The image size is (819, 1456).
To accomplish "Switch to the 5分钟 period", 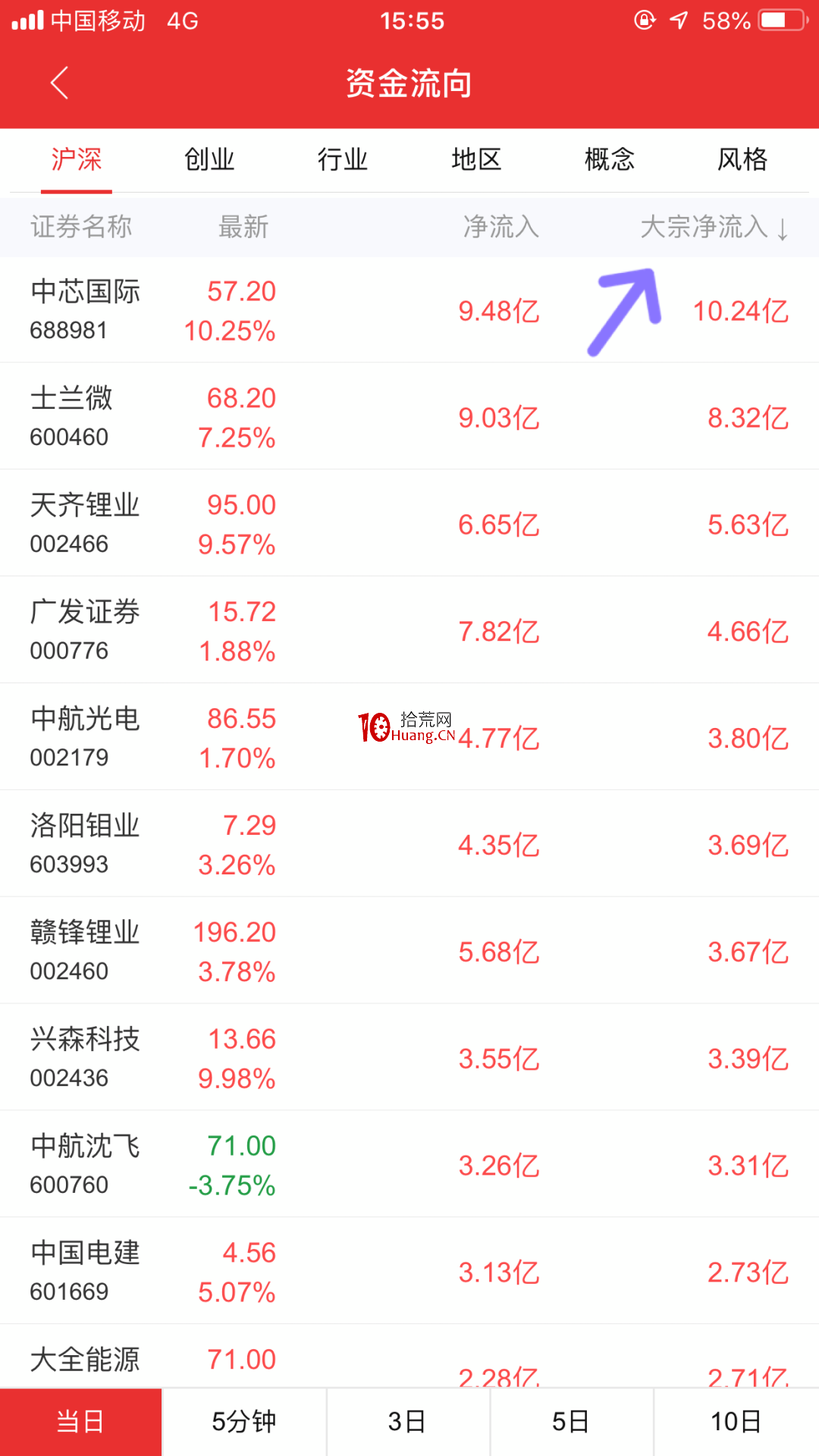I will [x=244, y=1422].
